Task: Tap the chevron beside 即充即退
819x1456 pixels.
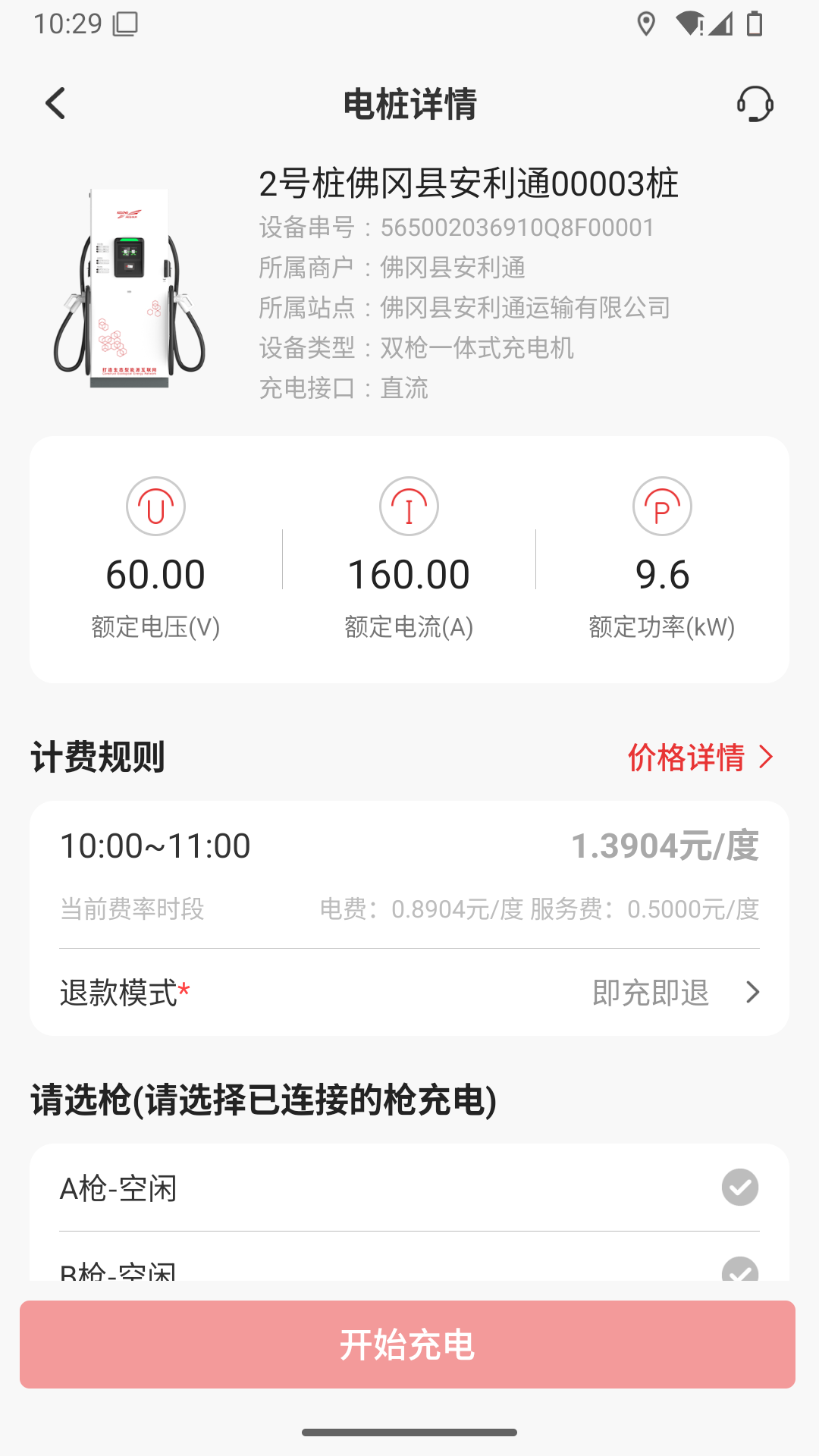Action: [753, 990]
